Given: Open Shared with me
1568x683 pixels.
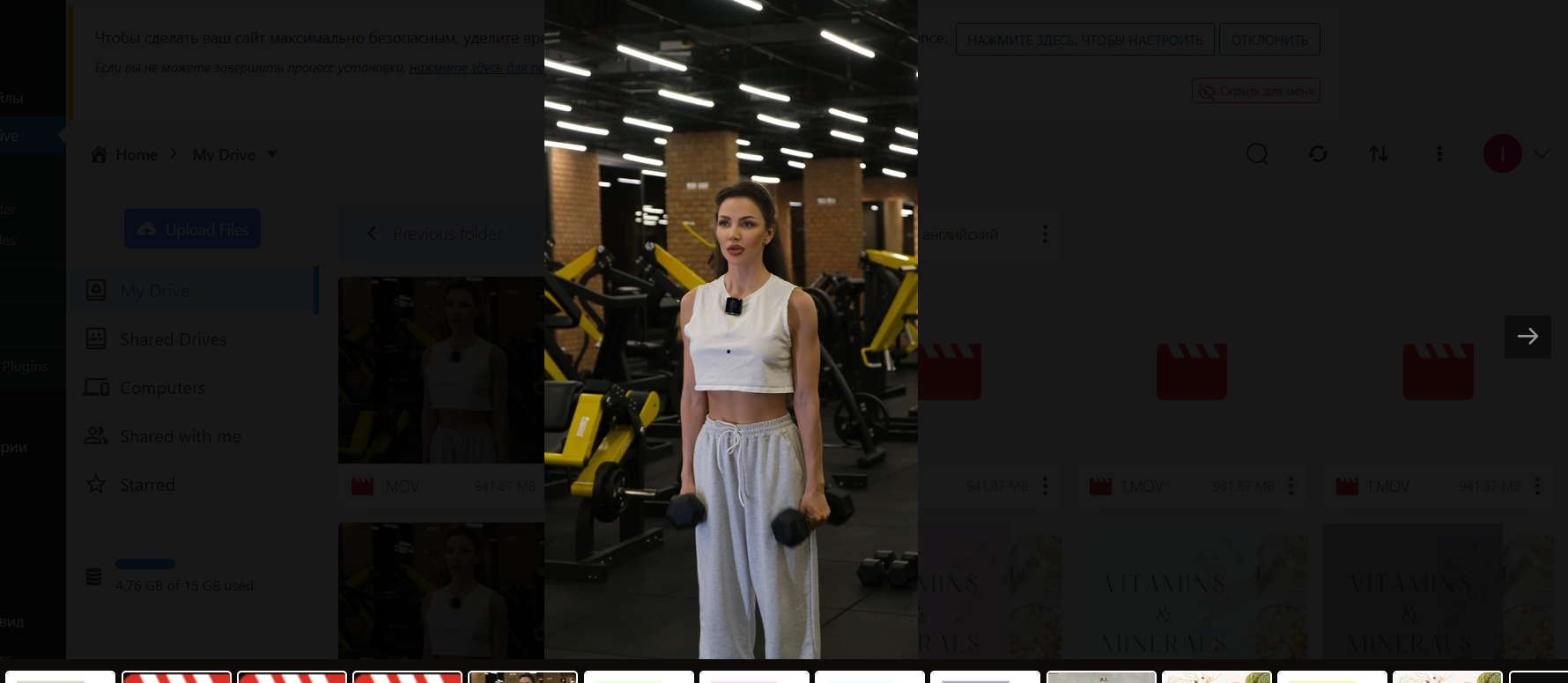Looking at the screenshot, I should pyautogui.click(x=180, y=436).
